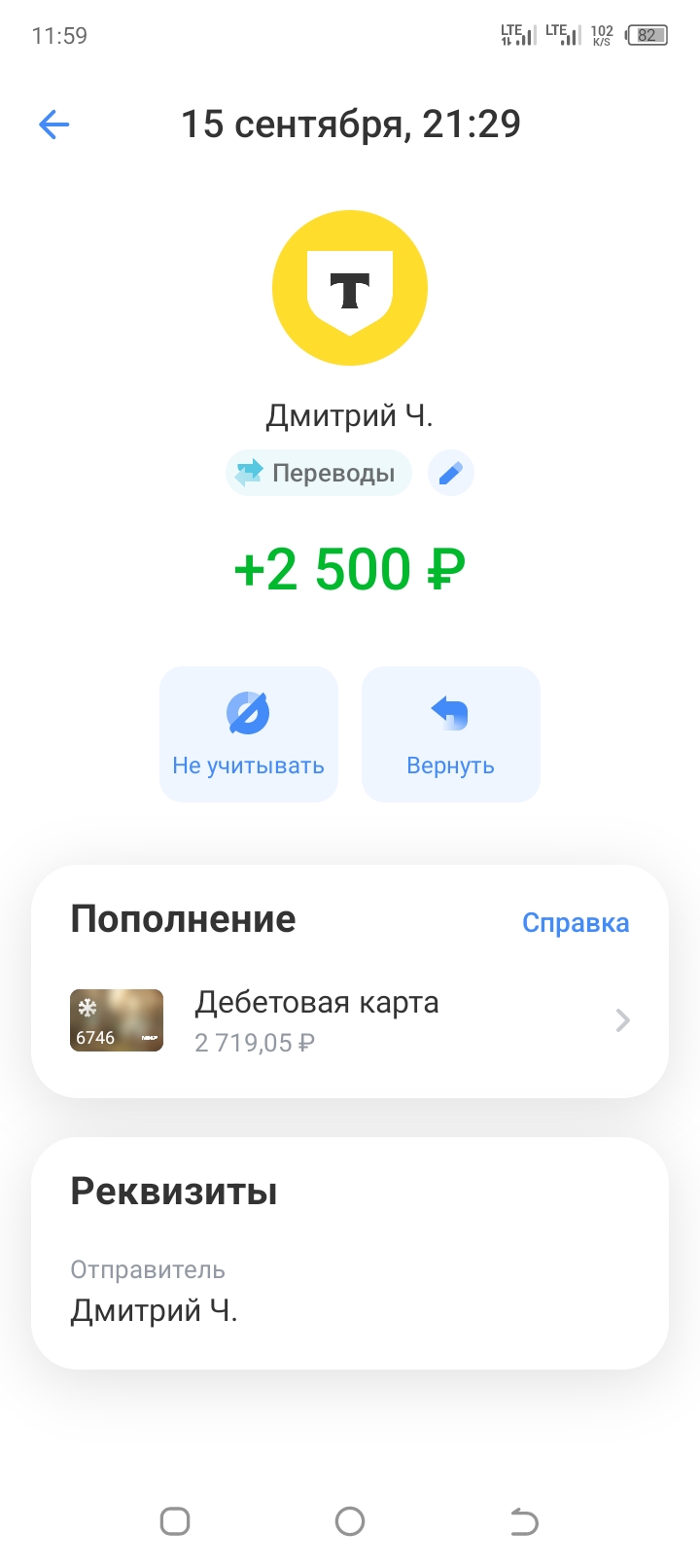
Task: Go back using the top arrow
Action: (54, 125)
